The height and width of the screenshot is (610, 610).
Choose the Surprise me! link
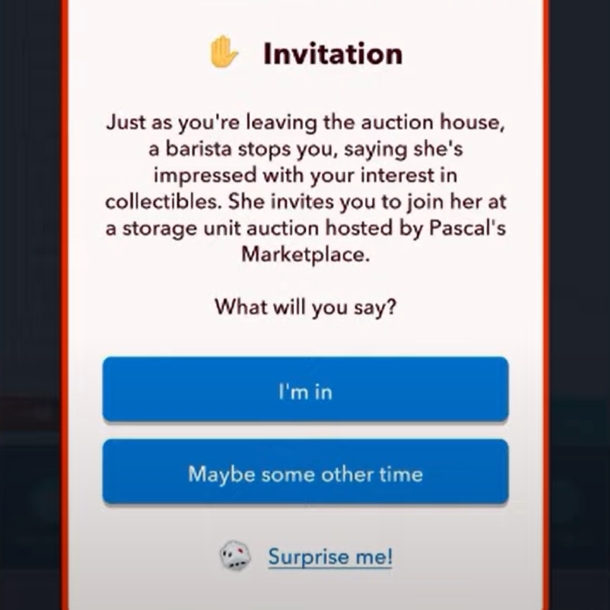pyautogui.click(x=329, y=557)
